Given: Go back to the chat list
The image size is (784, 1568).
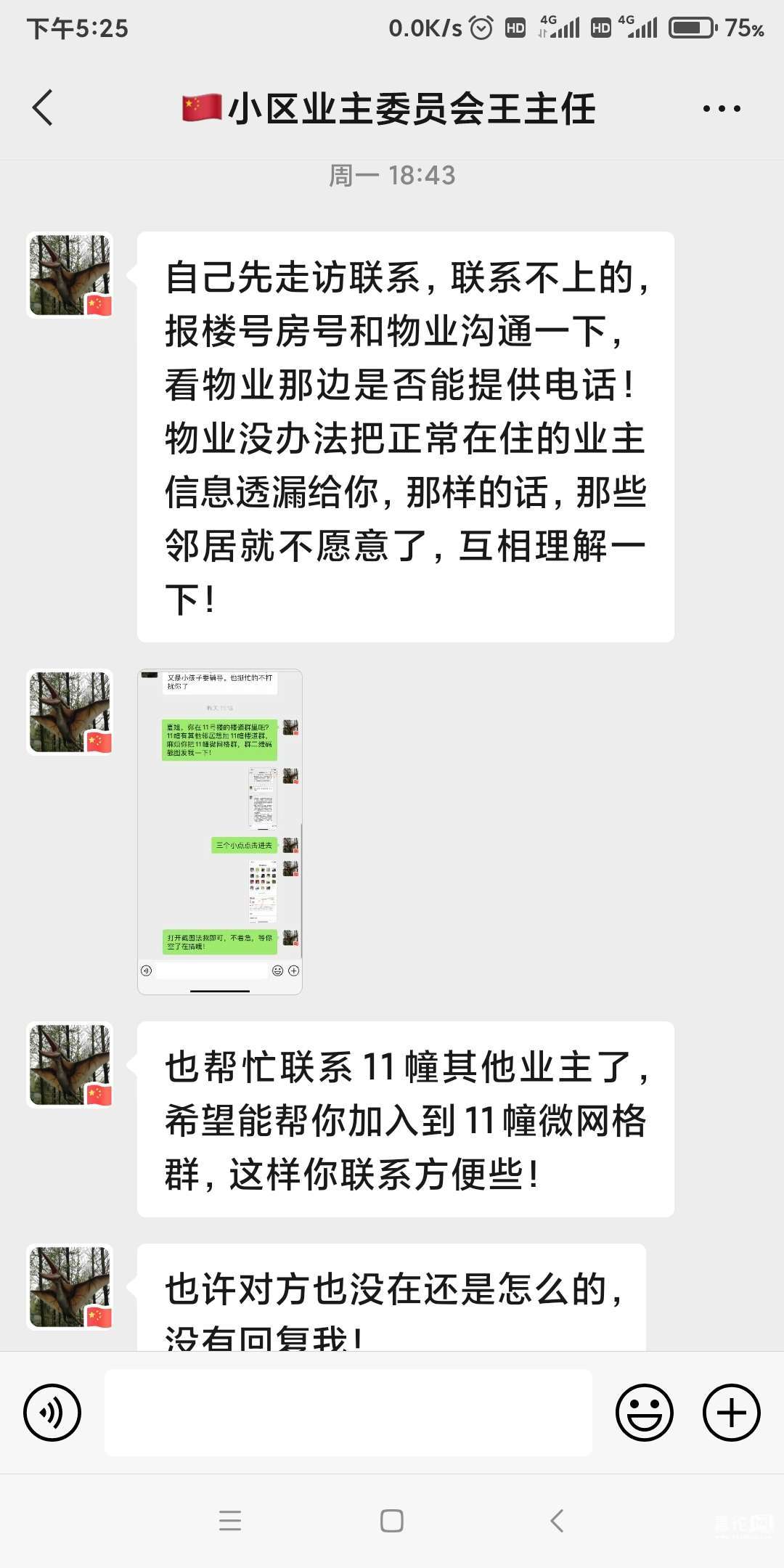Looking at the screenshot, I should [x=43, y=108].
